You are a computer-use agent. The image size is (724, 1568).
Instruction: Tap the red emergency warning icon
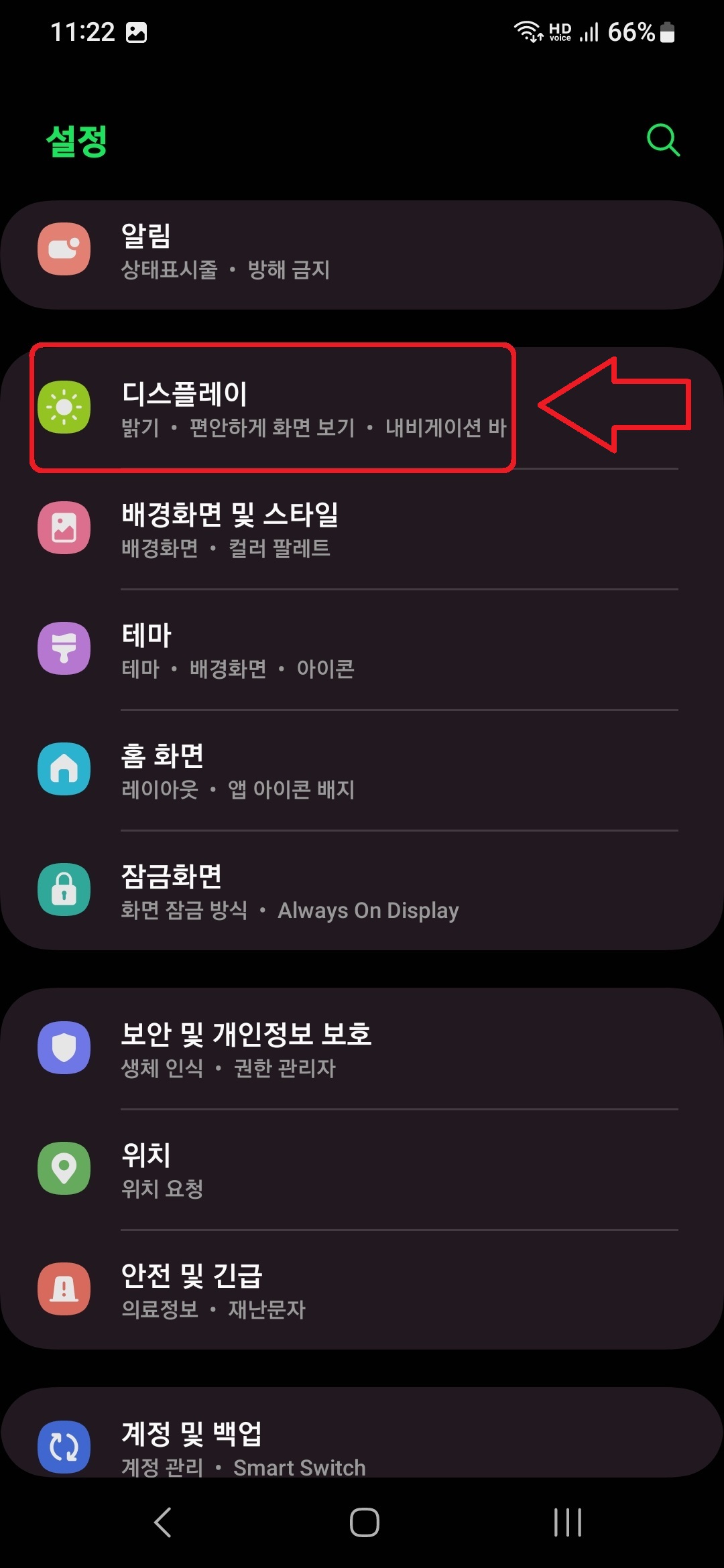tap(64, 1290)
